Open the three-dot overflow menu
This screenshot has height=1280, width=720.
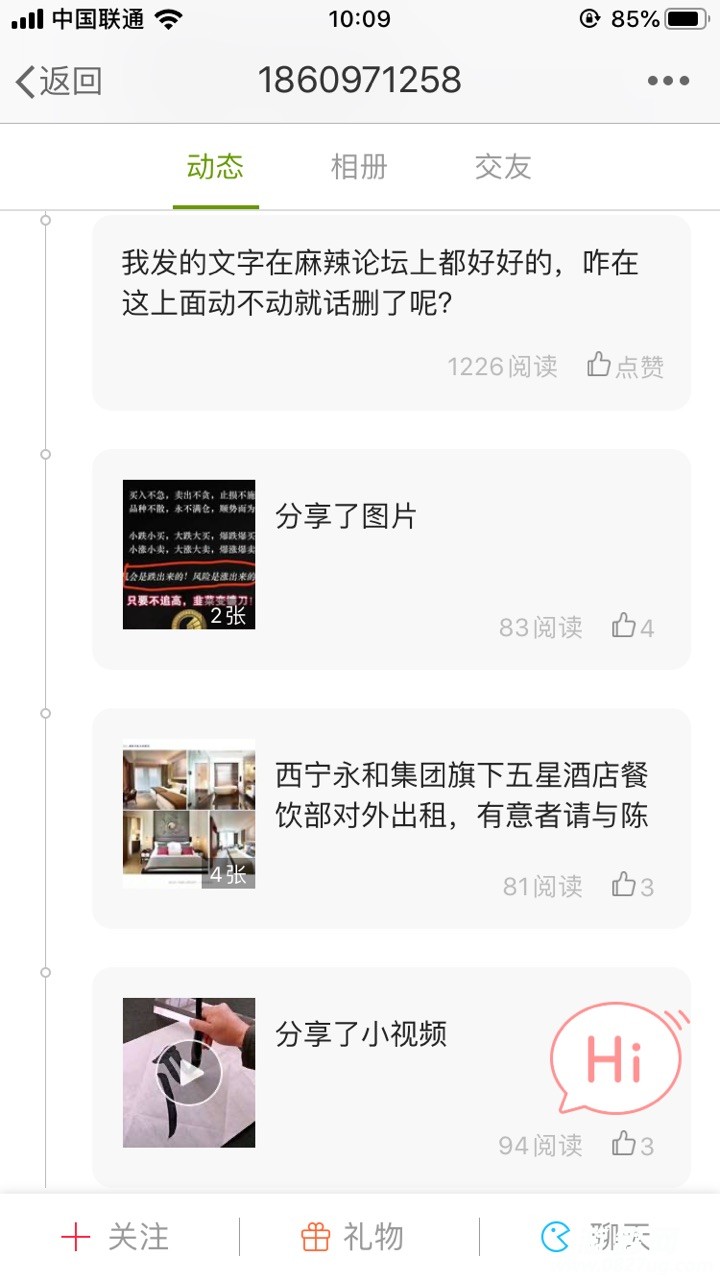click(668, 81)
